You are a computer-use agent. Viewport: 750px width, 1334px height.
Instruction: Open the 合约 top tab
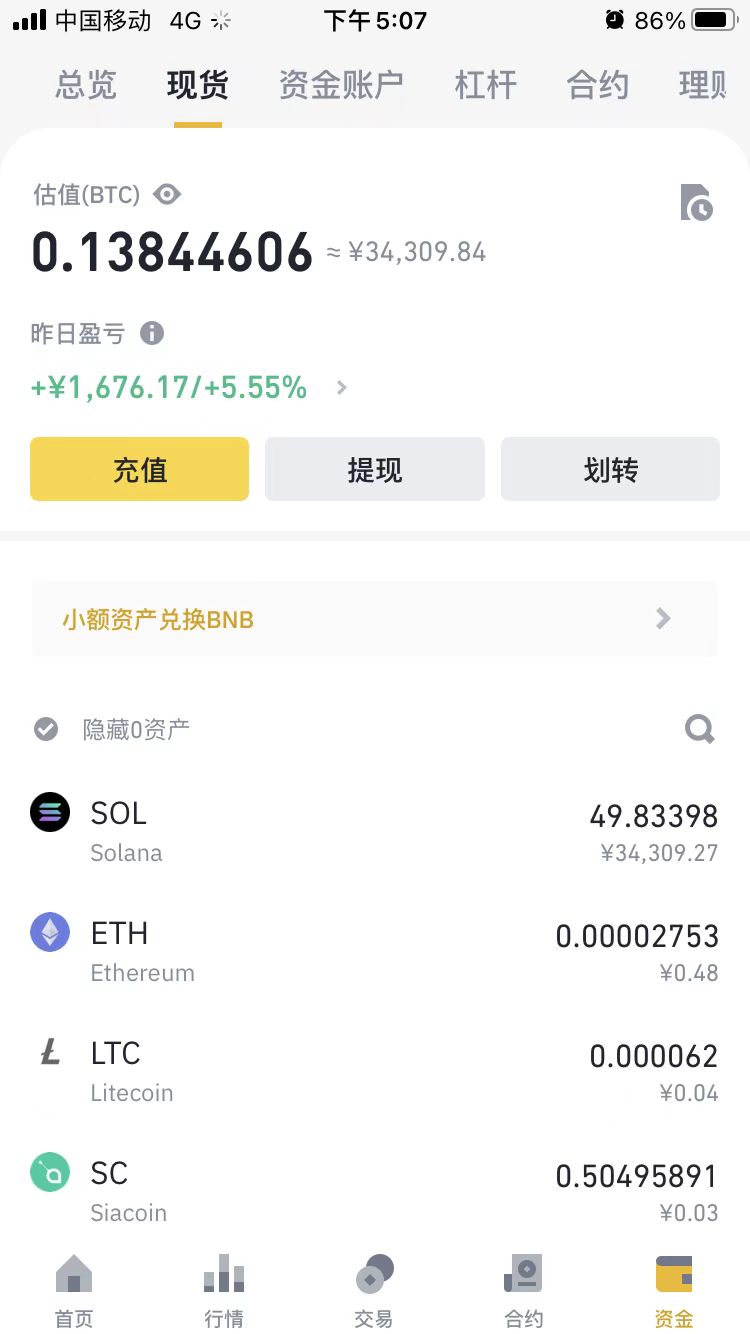pyautogui.click(x=598, y=85)
